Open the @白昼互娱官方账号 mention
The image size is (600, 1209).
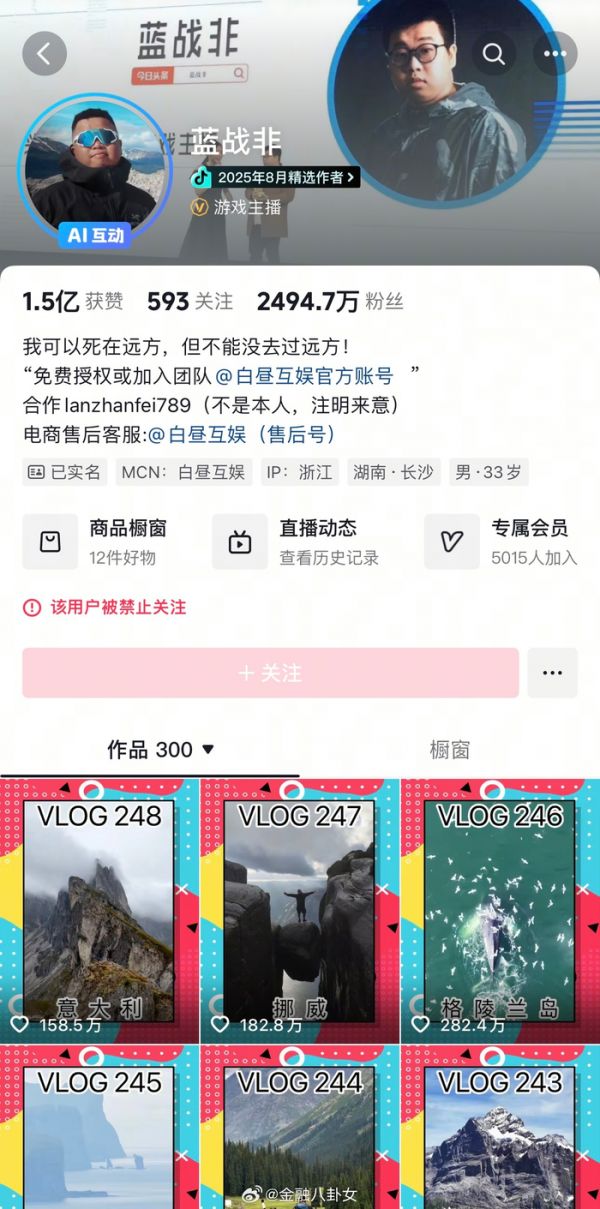[x=305, y=376]
